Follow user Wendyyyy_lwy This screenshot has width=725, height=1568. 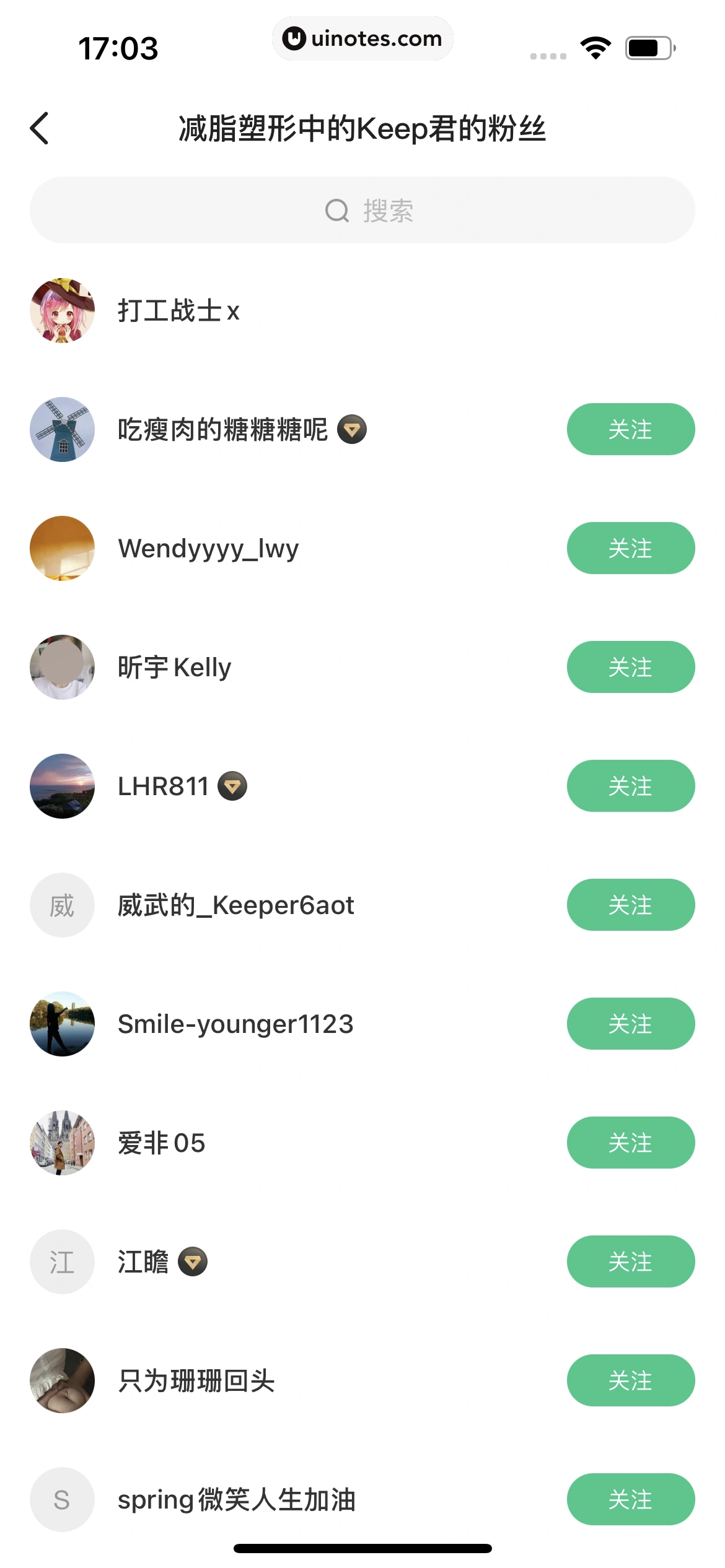[x=630, y=548]
